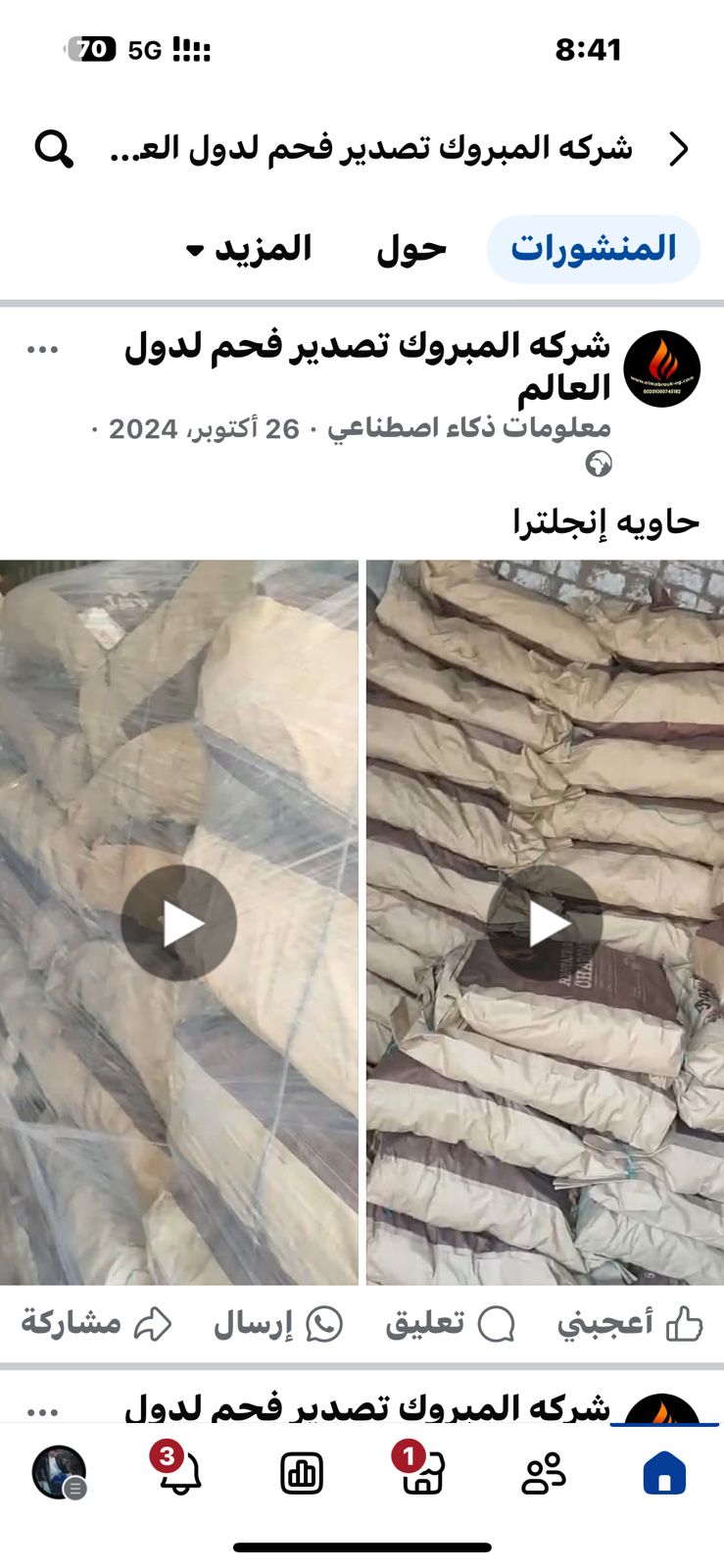Open the first post's three-dot menu
This screenshot has width=724, height=1568.
43,350
